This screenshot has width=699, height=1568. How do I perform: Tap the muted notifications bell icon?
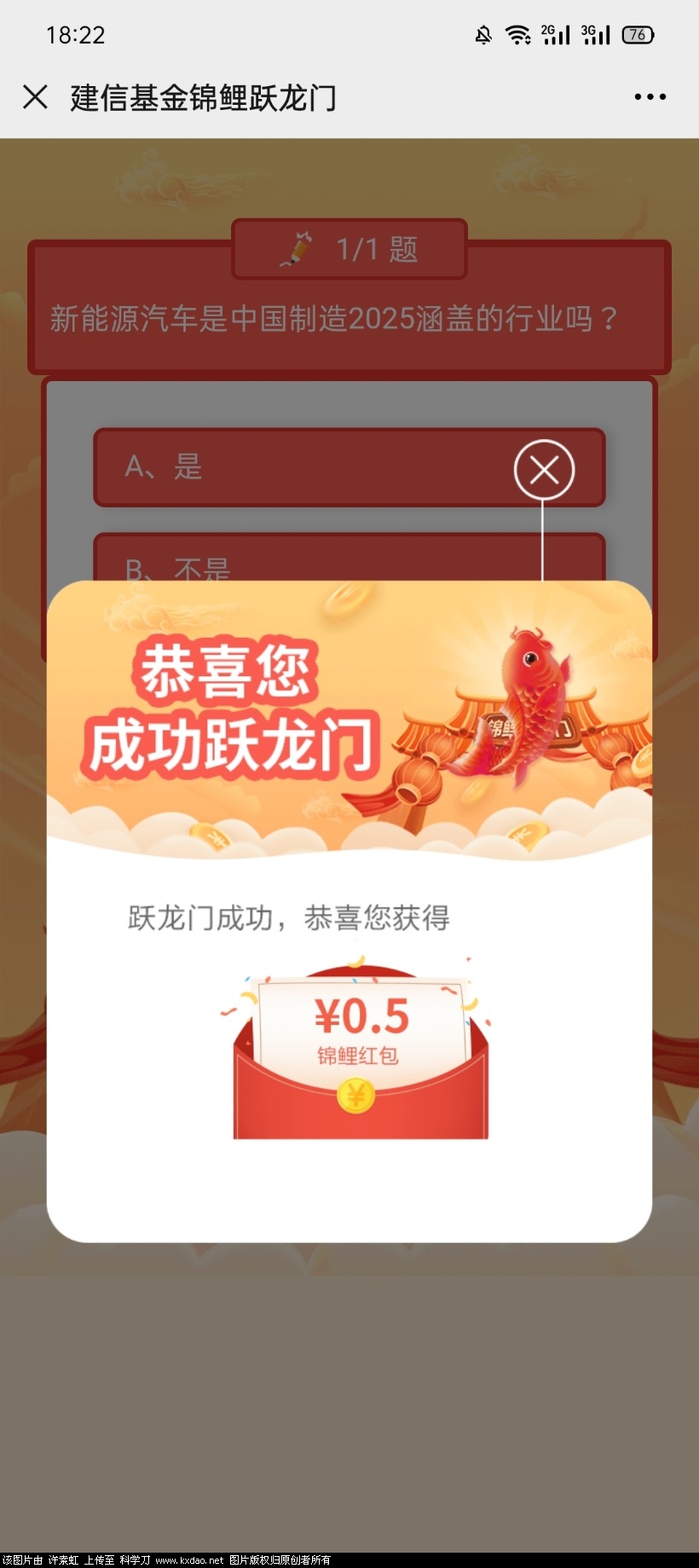point(482,35)
